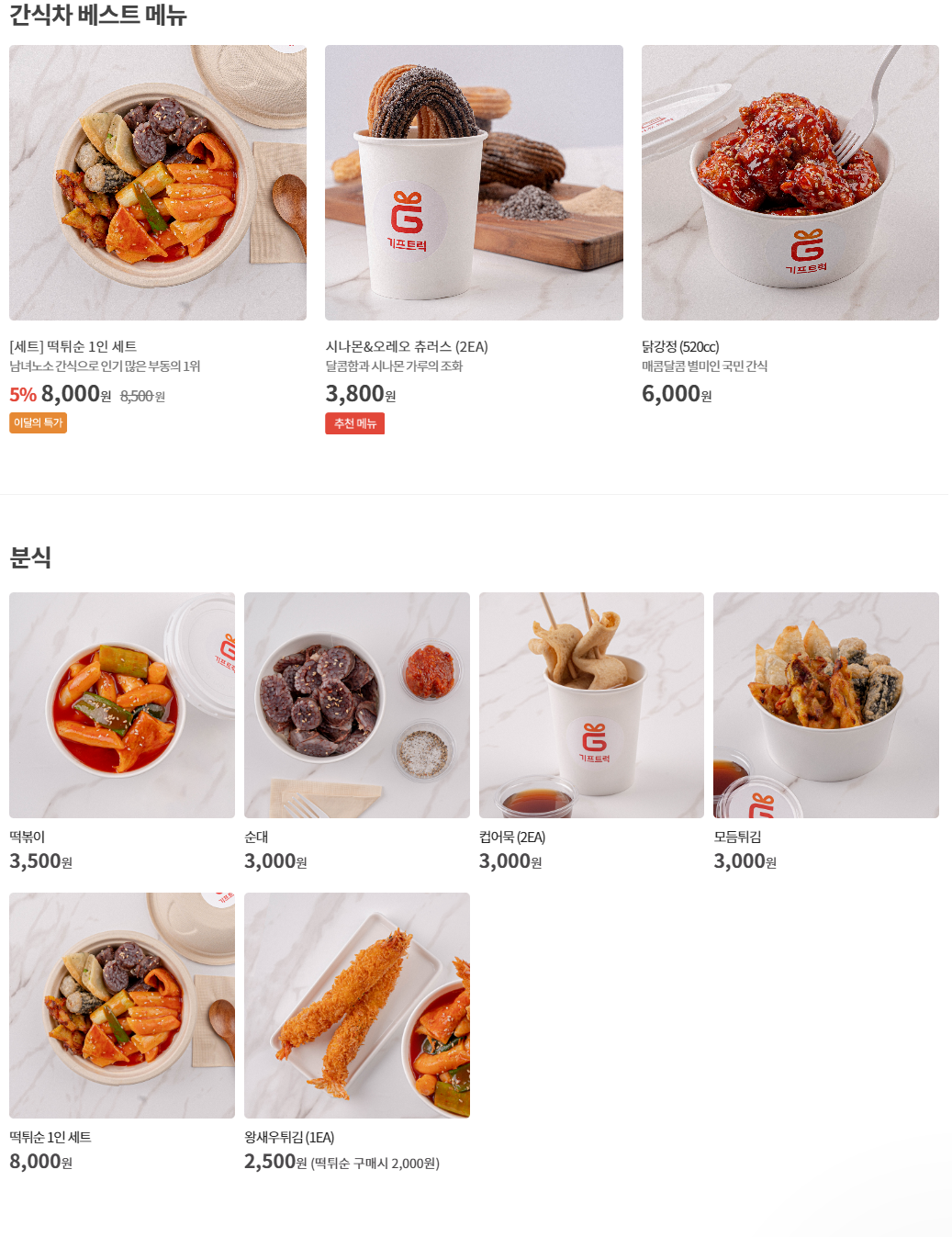Image resolution: width=952 pixels, height=1237 pixels.
Task: Open the 순대 menu image
Action: (x=356, y=704)
